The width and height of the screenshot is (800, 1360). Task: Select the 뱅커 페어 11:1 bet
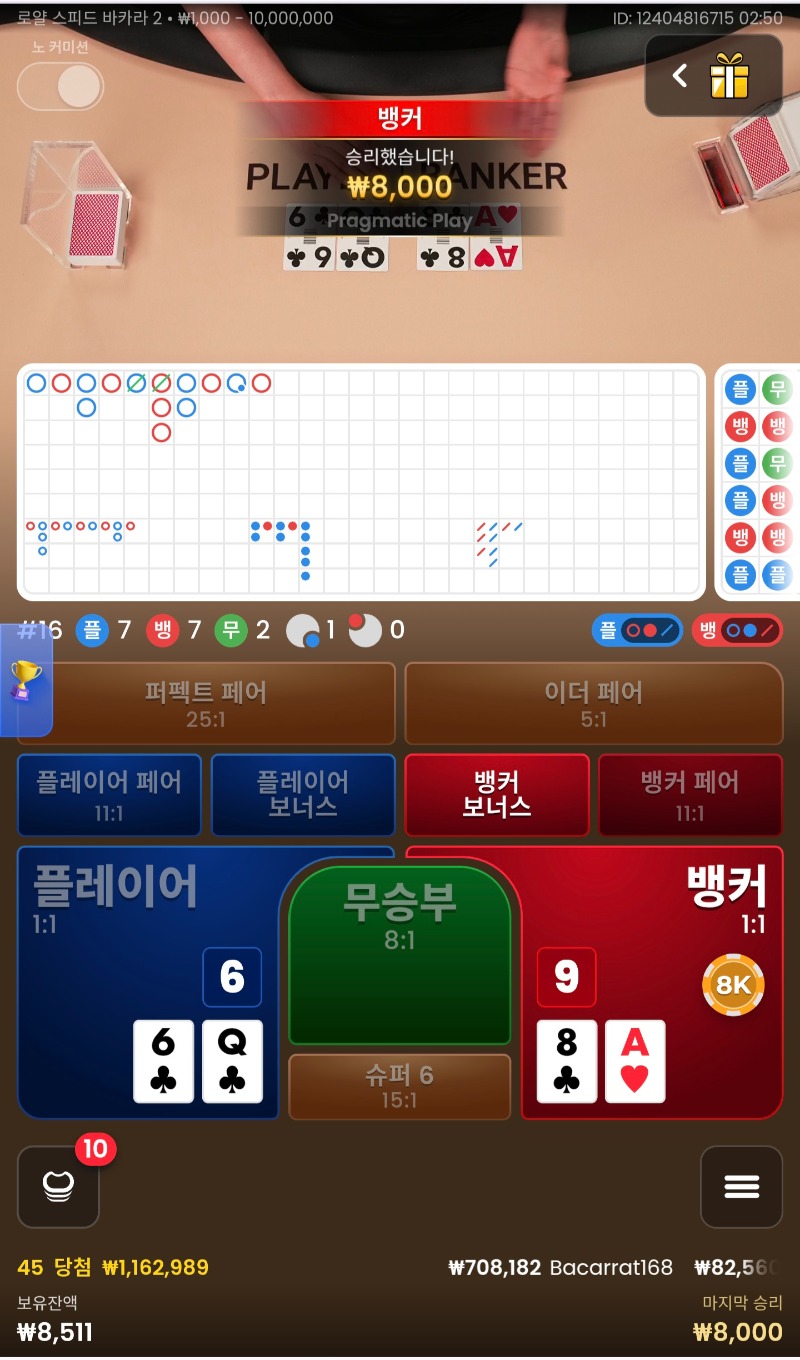click(690, 795)
